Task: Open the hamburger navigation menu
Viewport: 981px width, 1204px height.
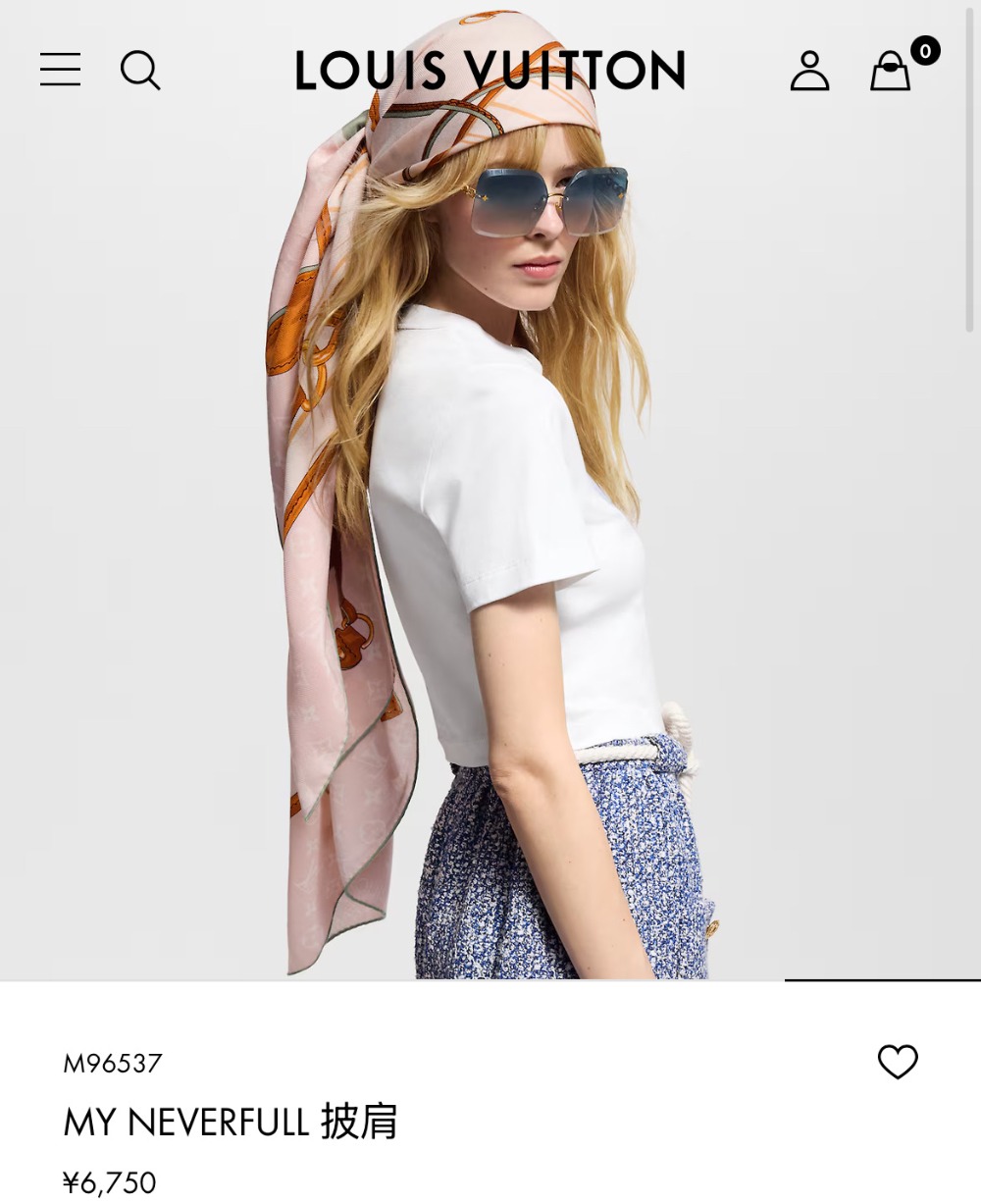Action: point(60,70)
